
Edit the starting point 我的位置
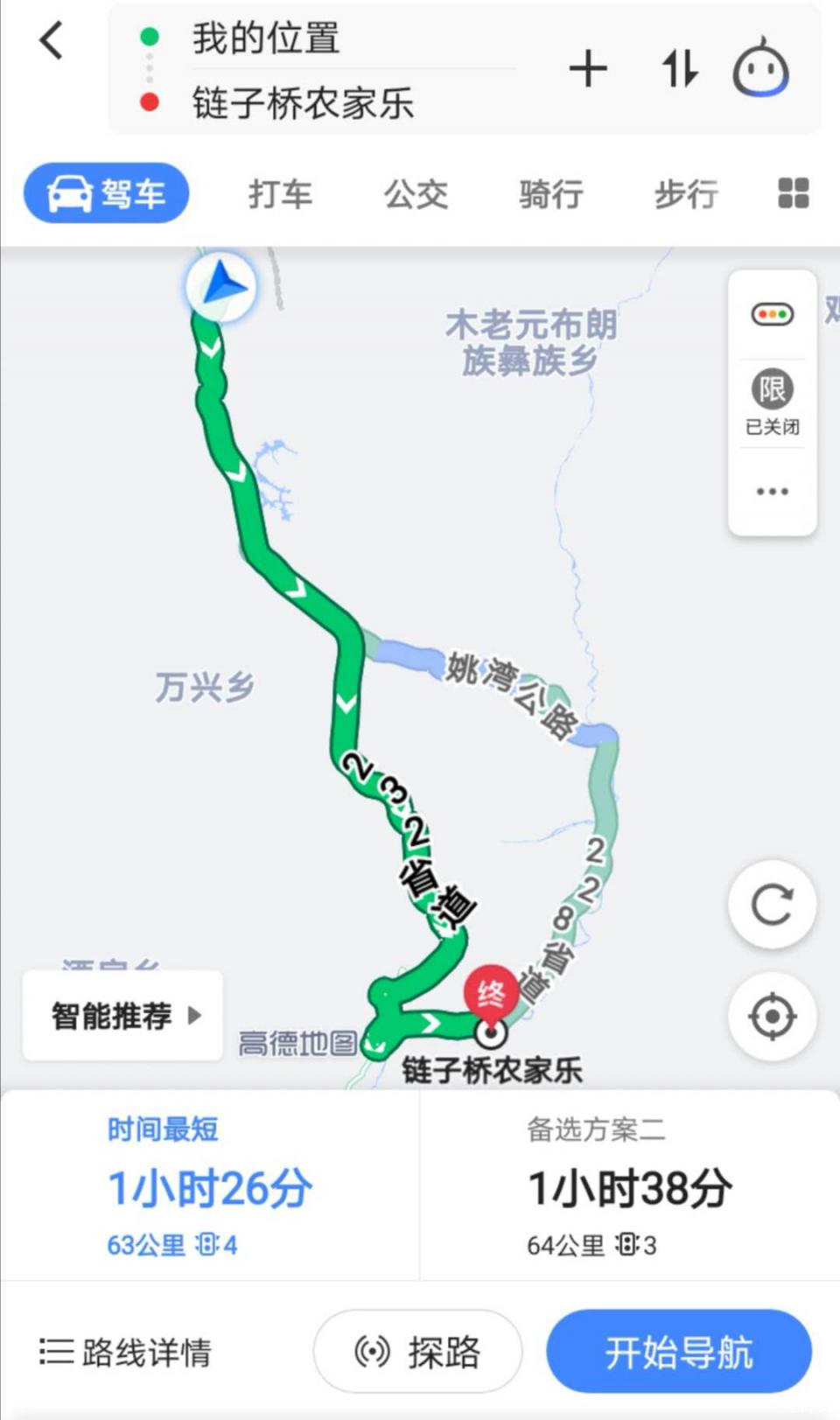pyautogui.click(x=266, y=38)
